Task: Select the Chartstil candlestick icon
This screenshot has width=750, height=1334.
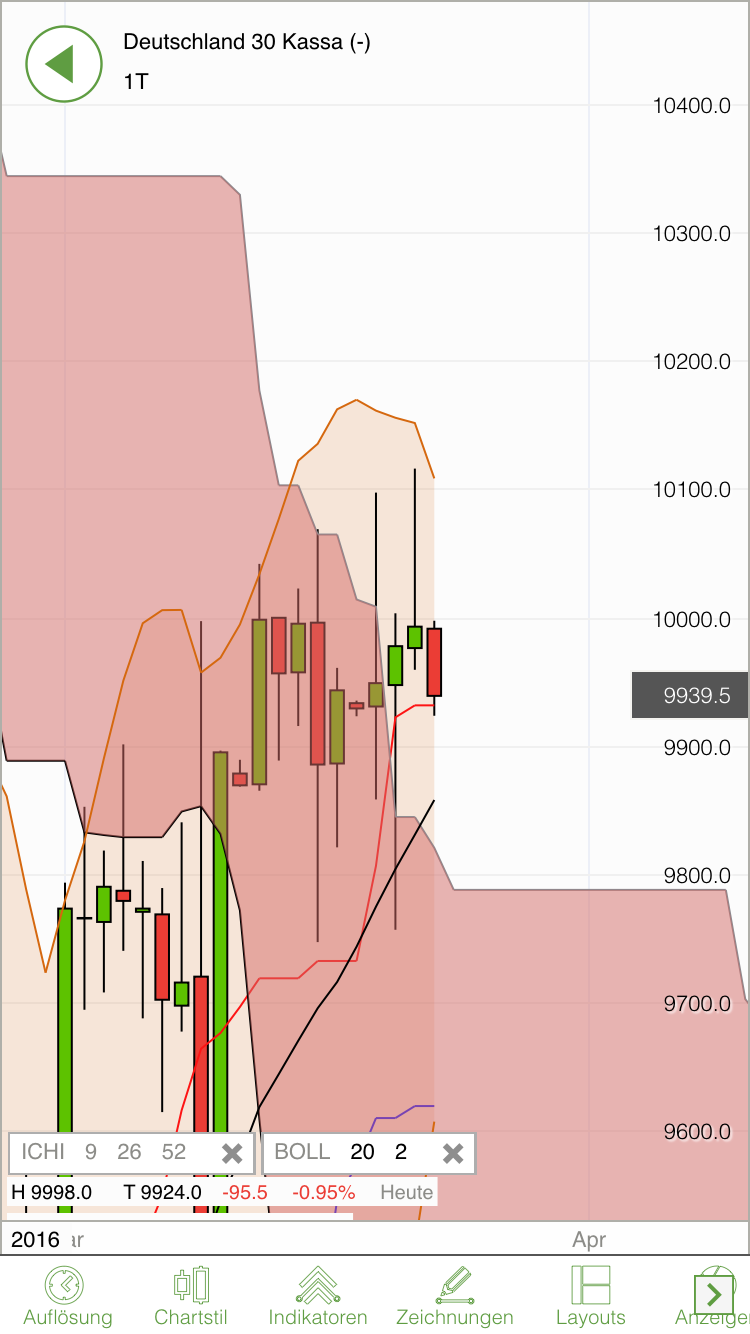Action: click(190, 1283)
